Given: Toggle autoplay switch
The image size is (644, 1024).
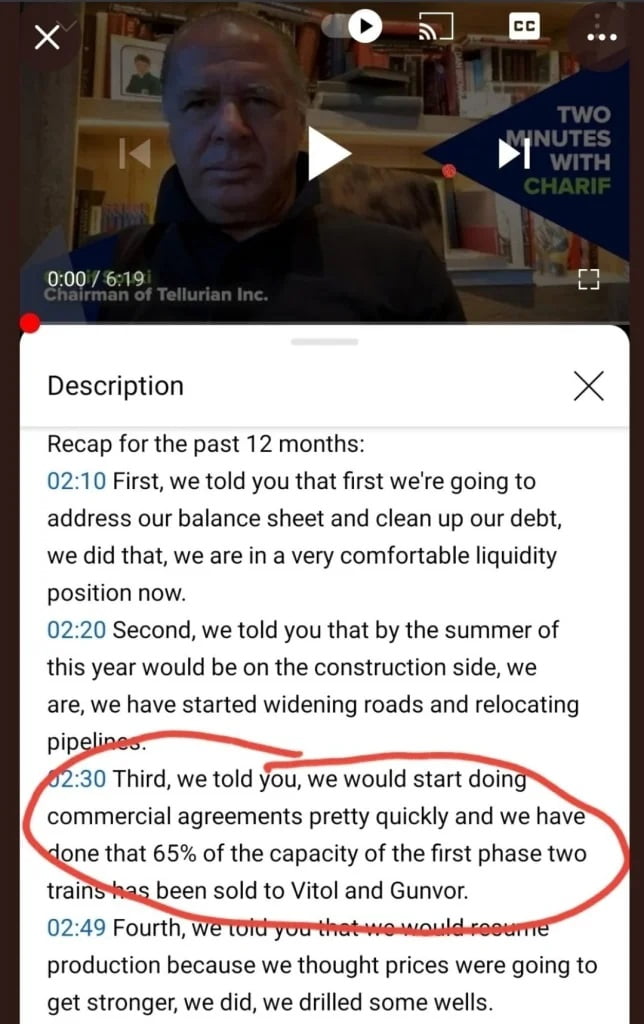Looking at the screenshot, I should 363,26.
